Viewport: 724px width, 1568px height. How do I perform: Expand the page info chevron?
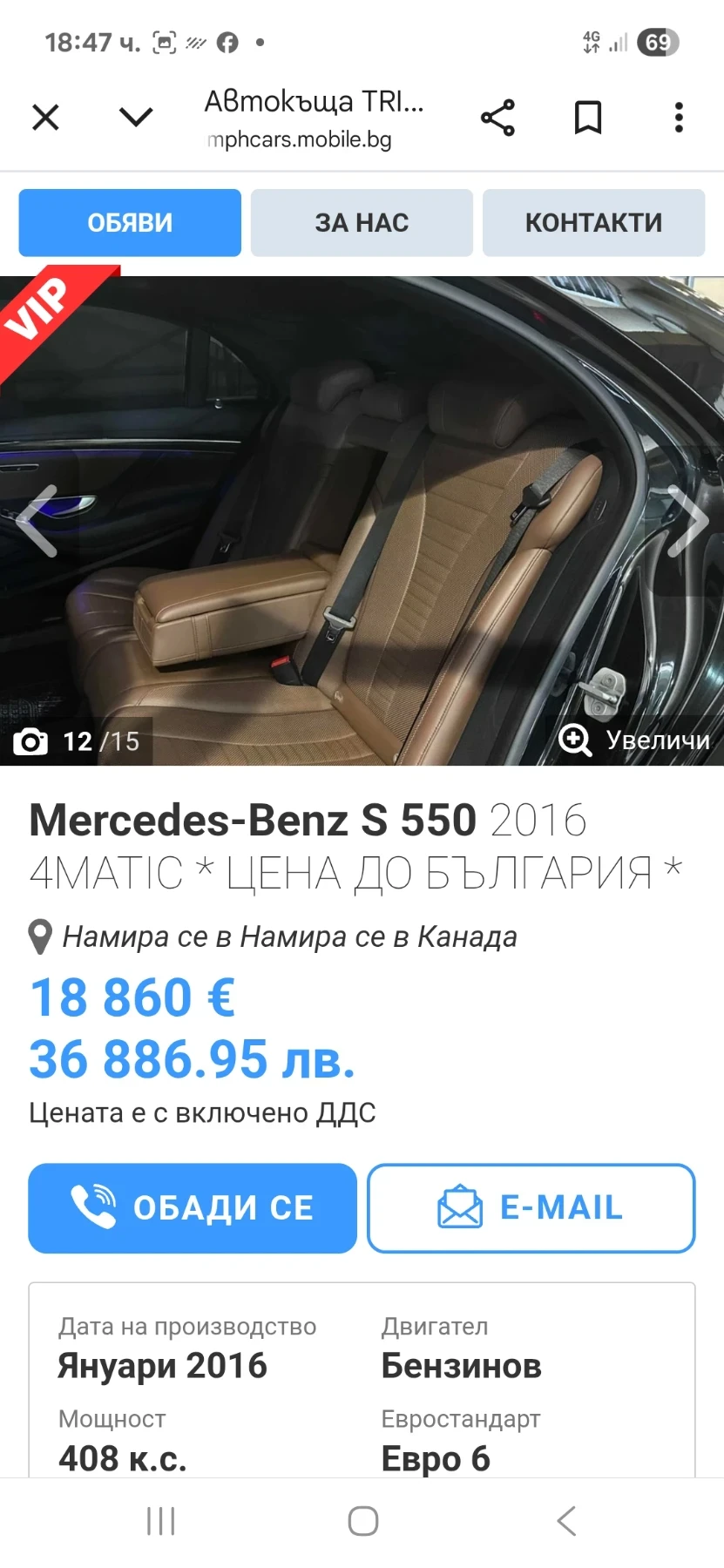pos(136,117)
